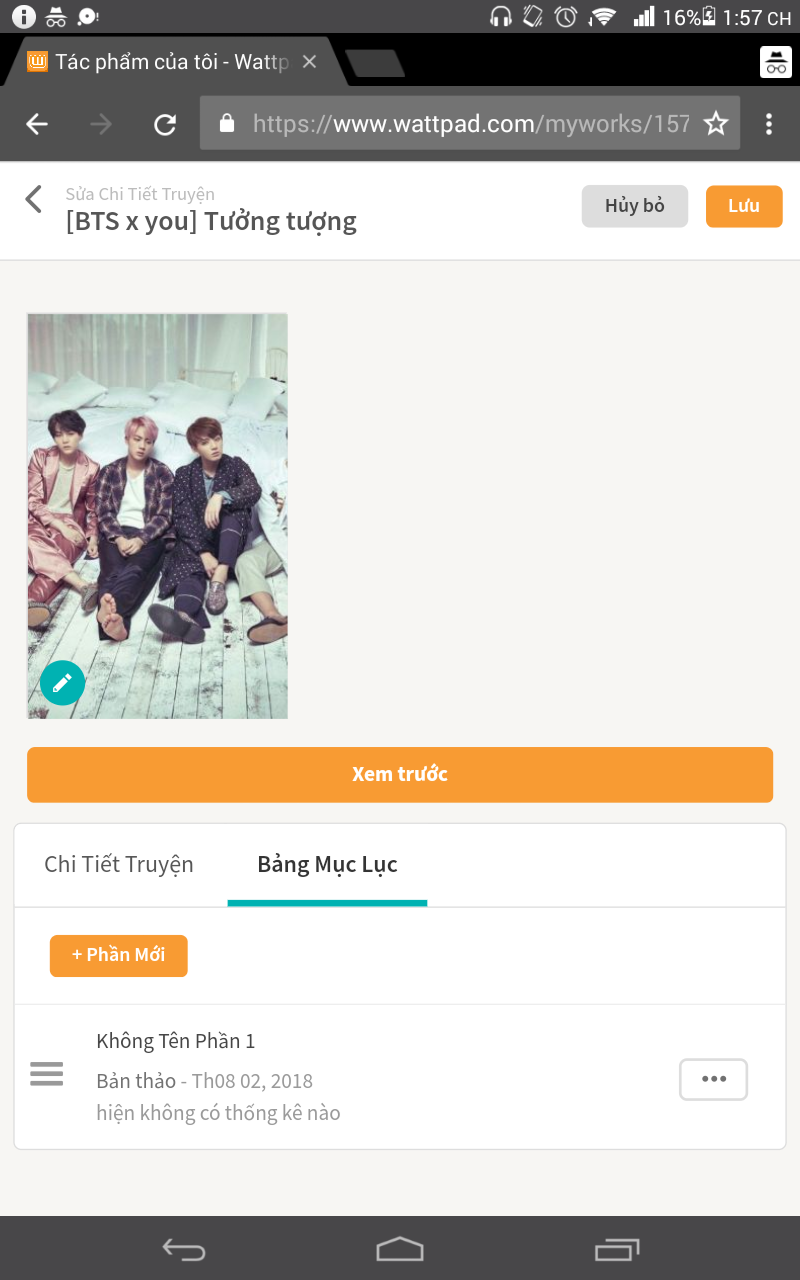
Task: Go back from story details editor
Action: [x=34, y=199]
